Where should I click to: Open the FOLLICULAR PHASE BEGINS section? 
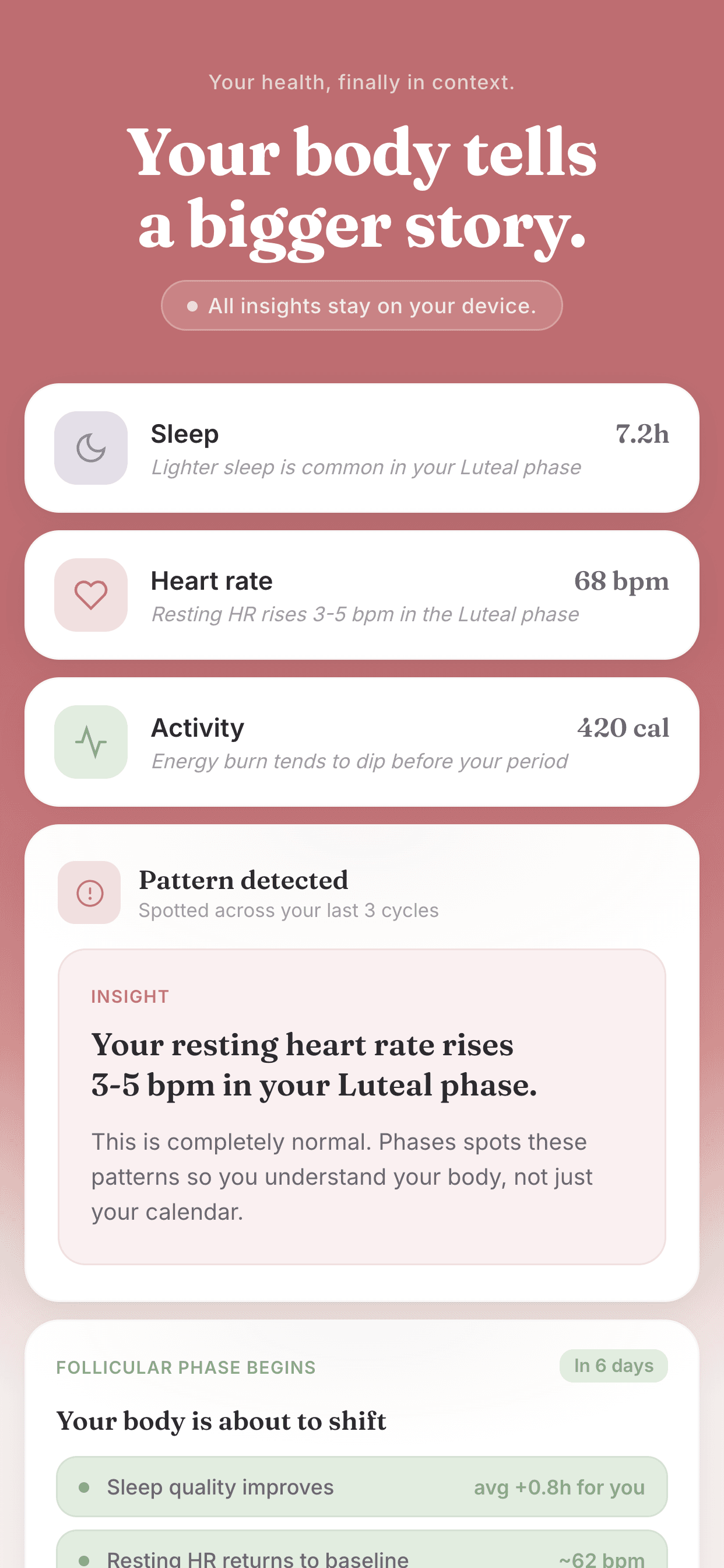click(186, 1367)
